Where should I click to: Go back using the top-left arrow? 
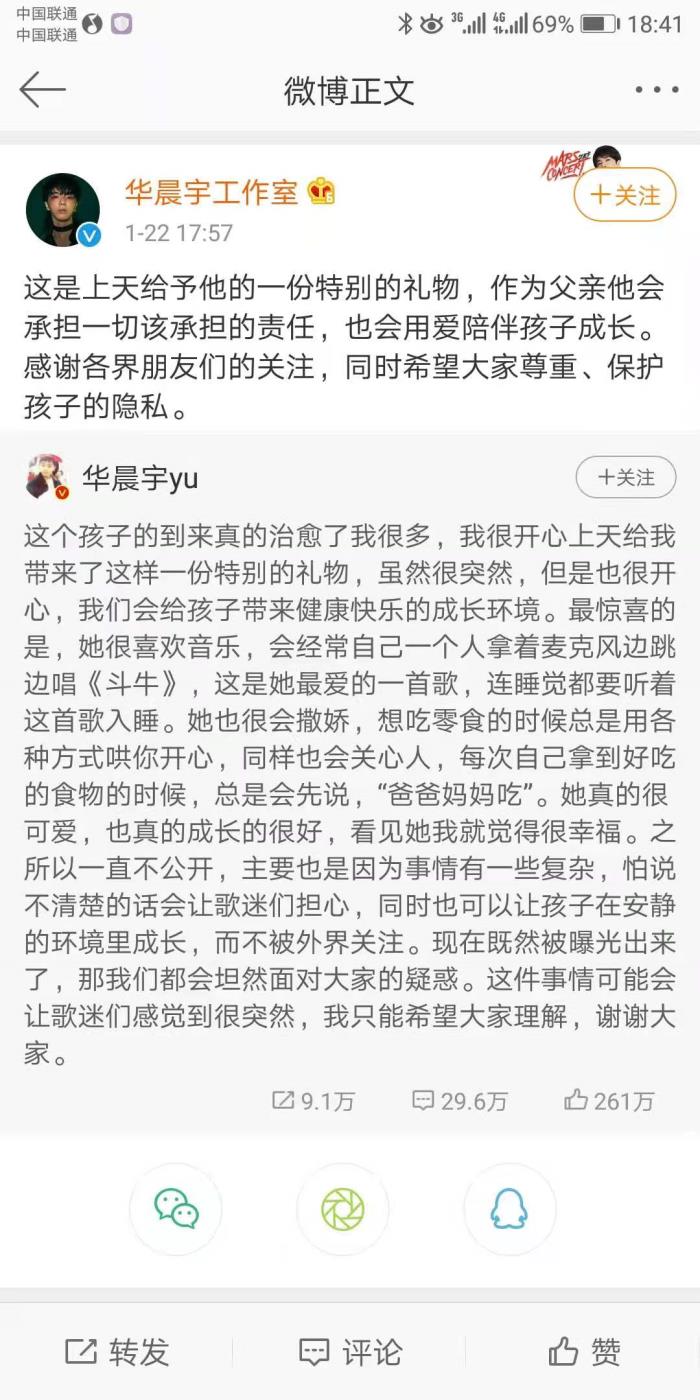click(x=42, y=90)
